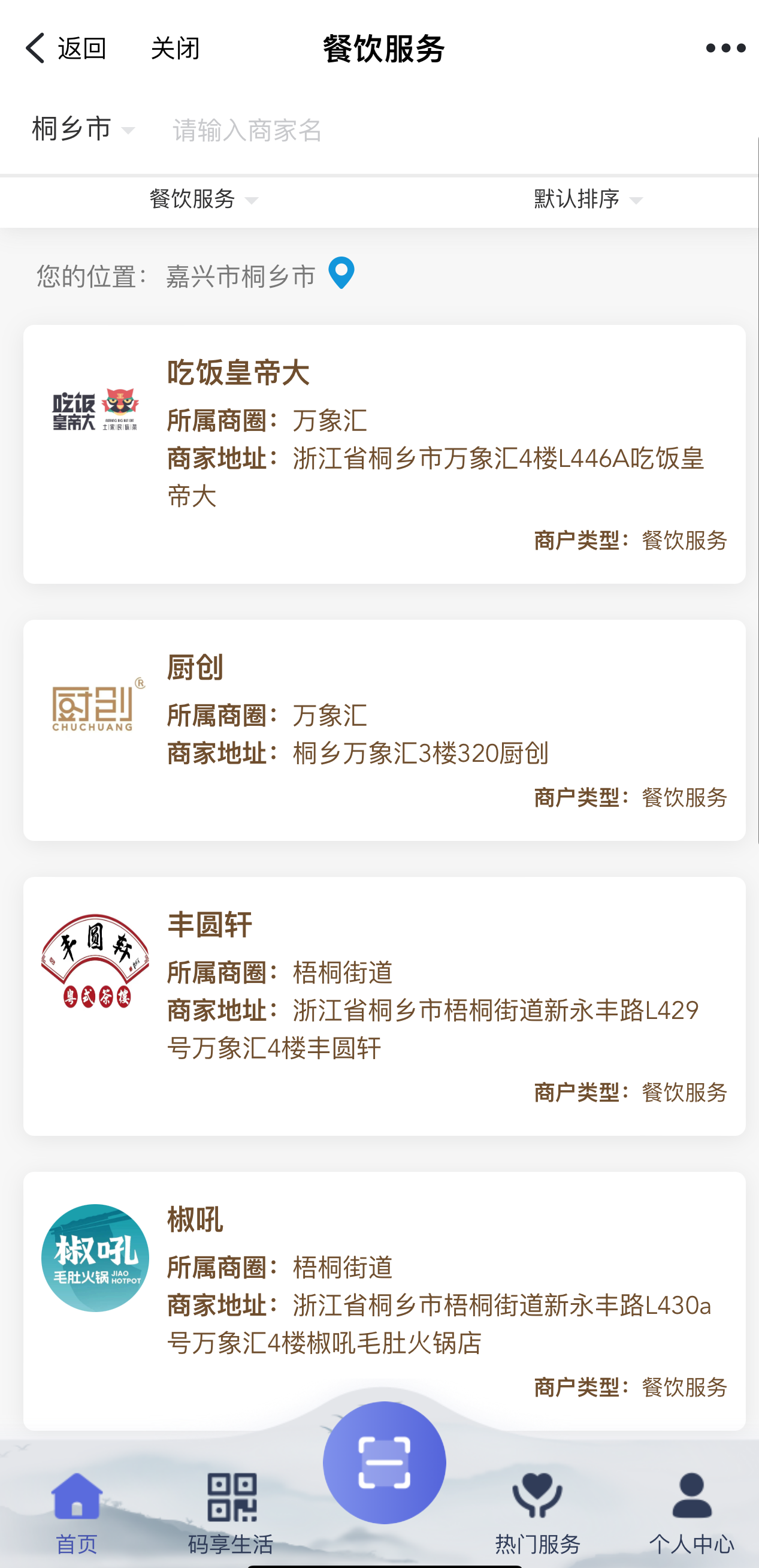Open the 默认排序 sort dropdown
This screenshot has height=1568, width=759.
click(x=588, y=199)
